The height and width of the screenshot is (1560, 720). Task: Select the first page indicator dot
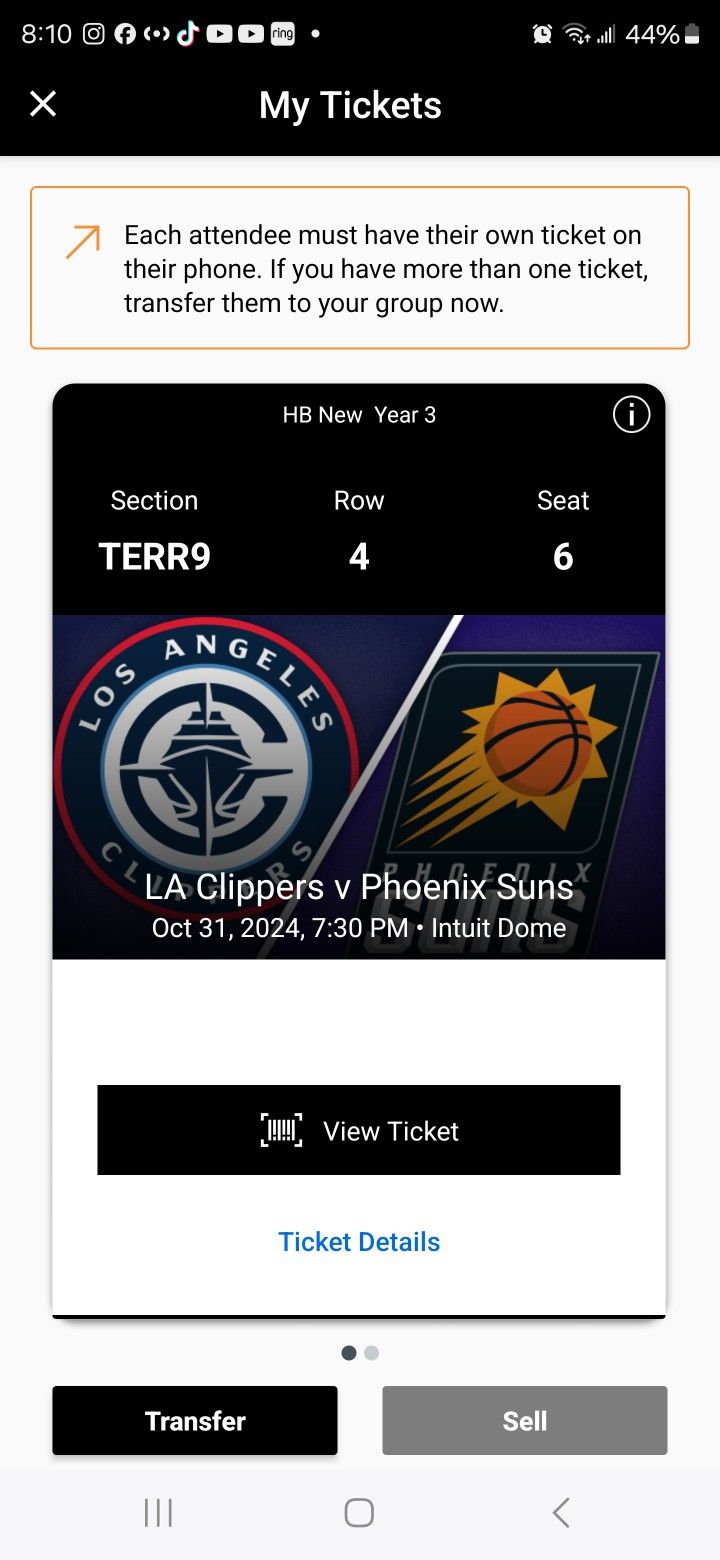(x=349, y=1352)
